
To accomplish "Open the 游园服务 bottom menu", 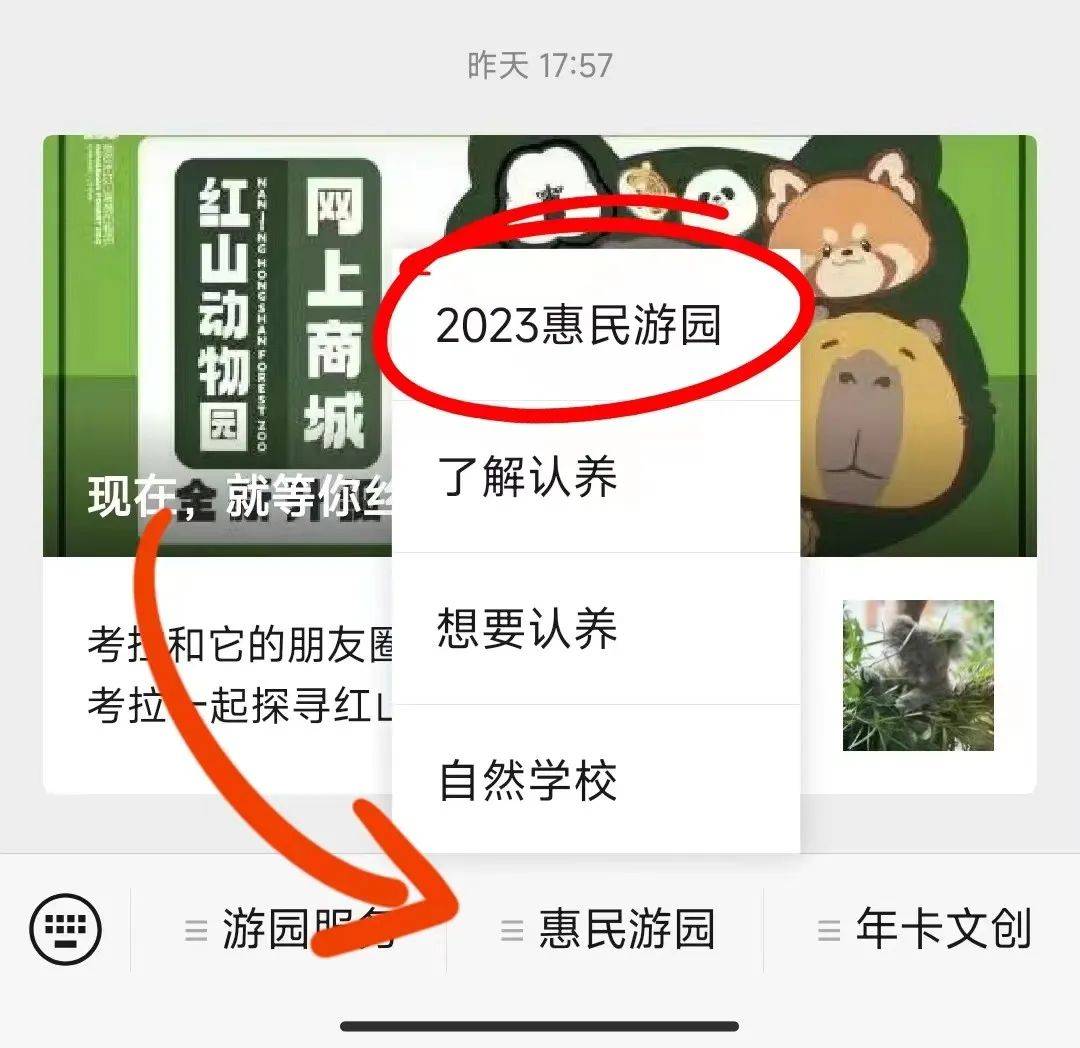I will pyautogui.click(x=290, y=929).
